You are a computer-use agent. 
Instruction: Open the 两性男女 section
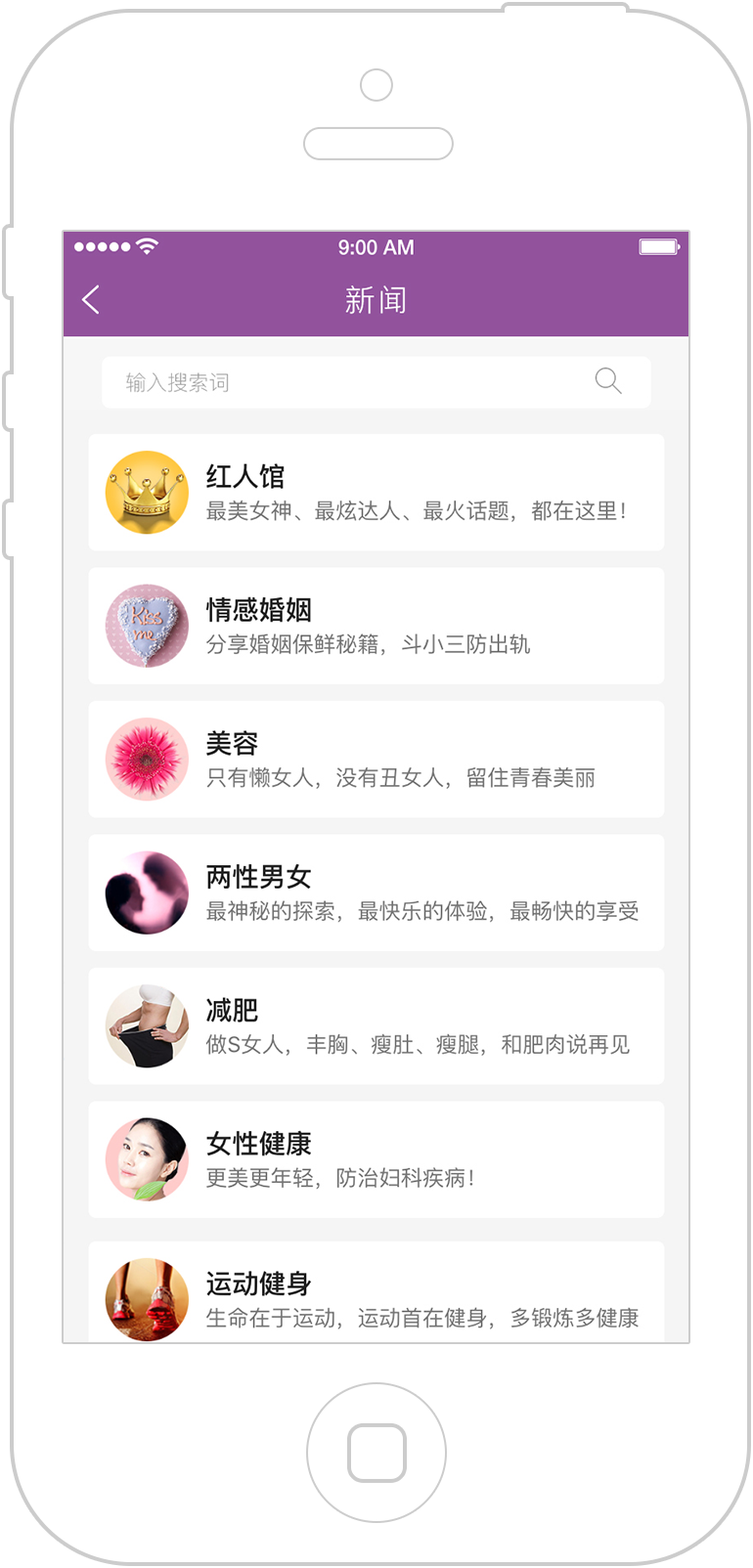tap(376, 893)
